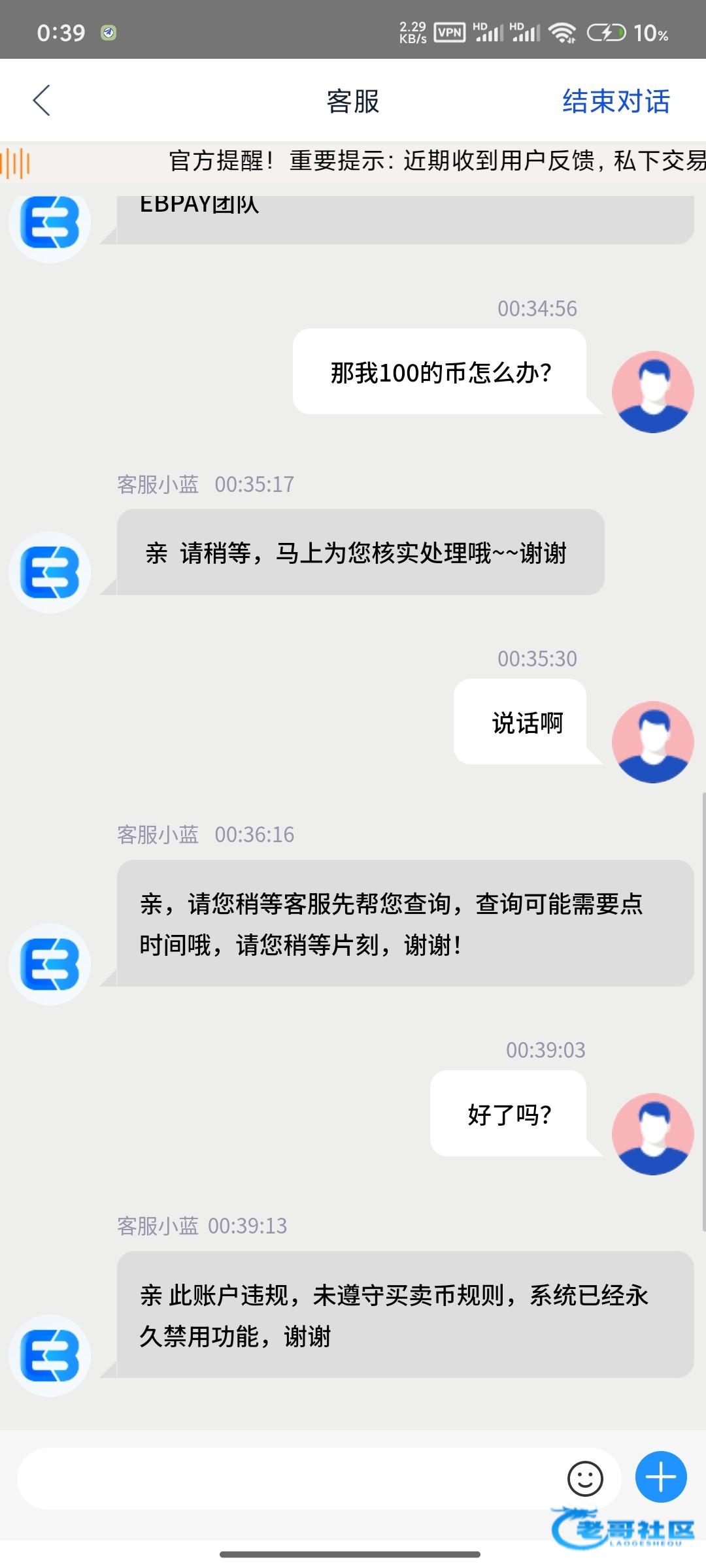Viewport: 706px width, 1568px height.
Task: Go back using the top-left arrow
Action: [x=42, y=101]
